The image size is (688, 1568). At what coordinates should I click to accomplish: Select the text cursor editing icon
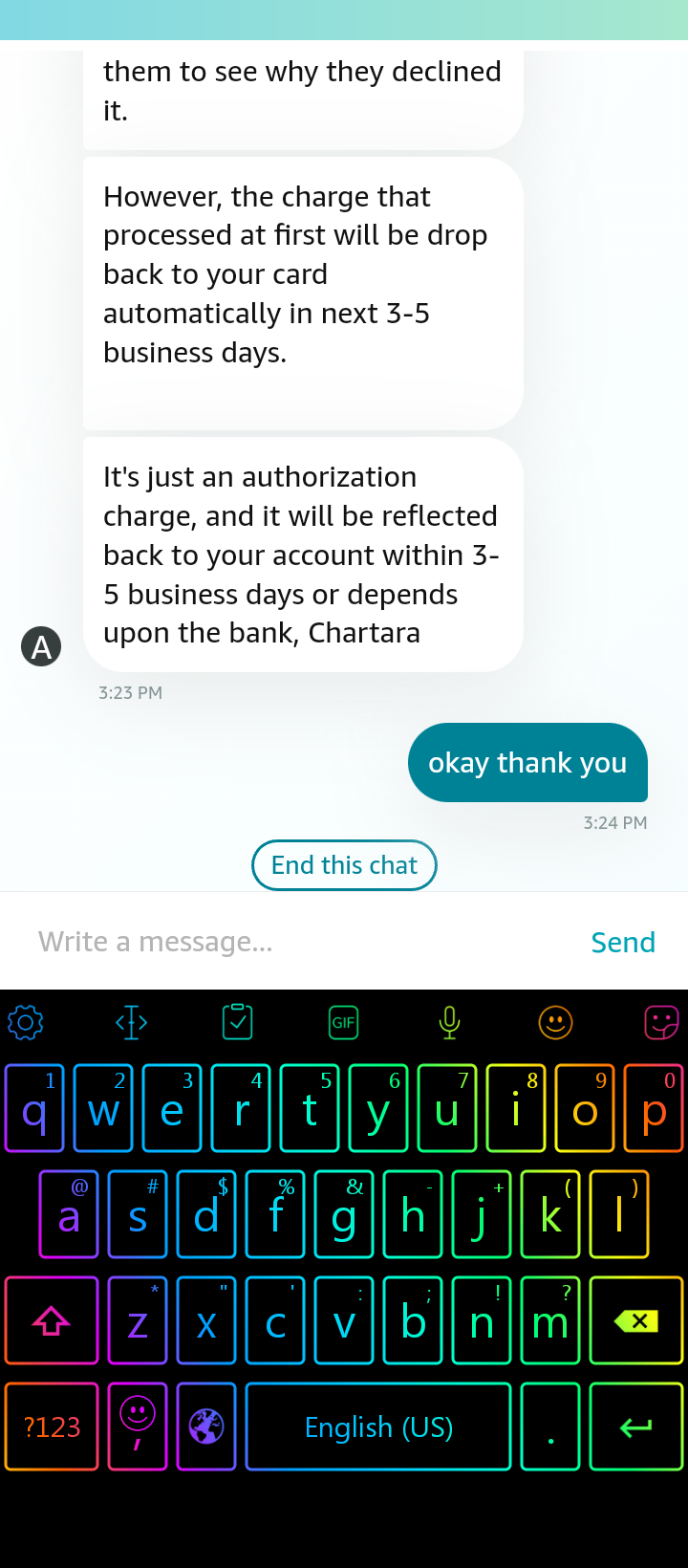[x=131, y=1021]
